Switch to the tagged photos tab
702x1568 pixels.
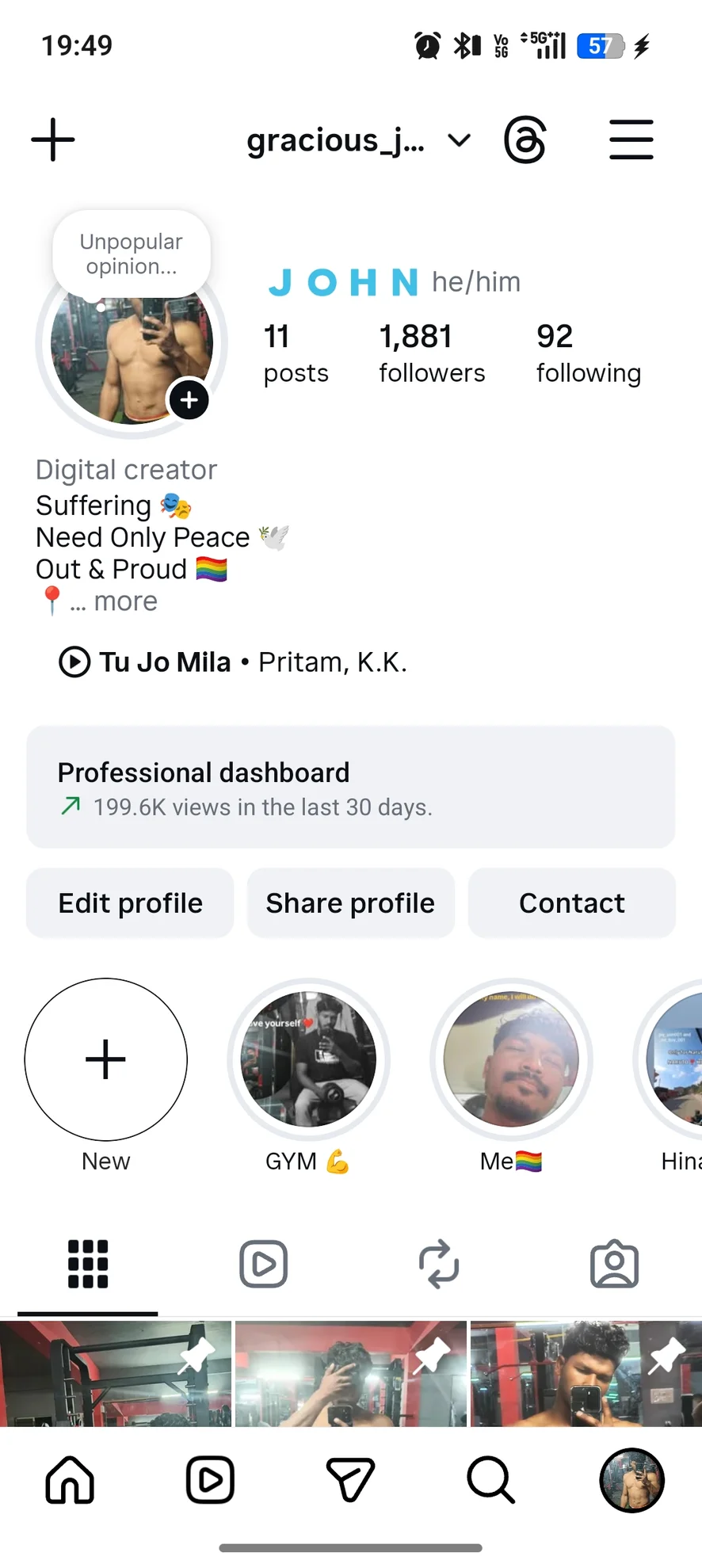(614, 1264)
